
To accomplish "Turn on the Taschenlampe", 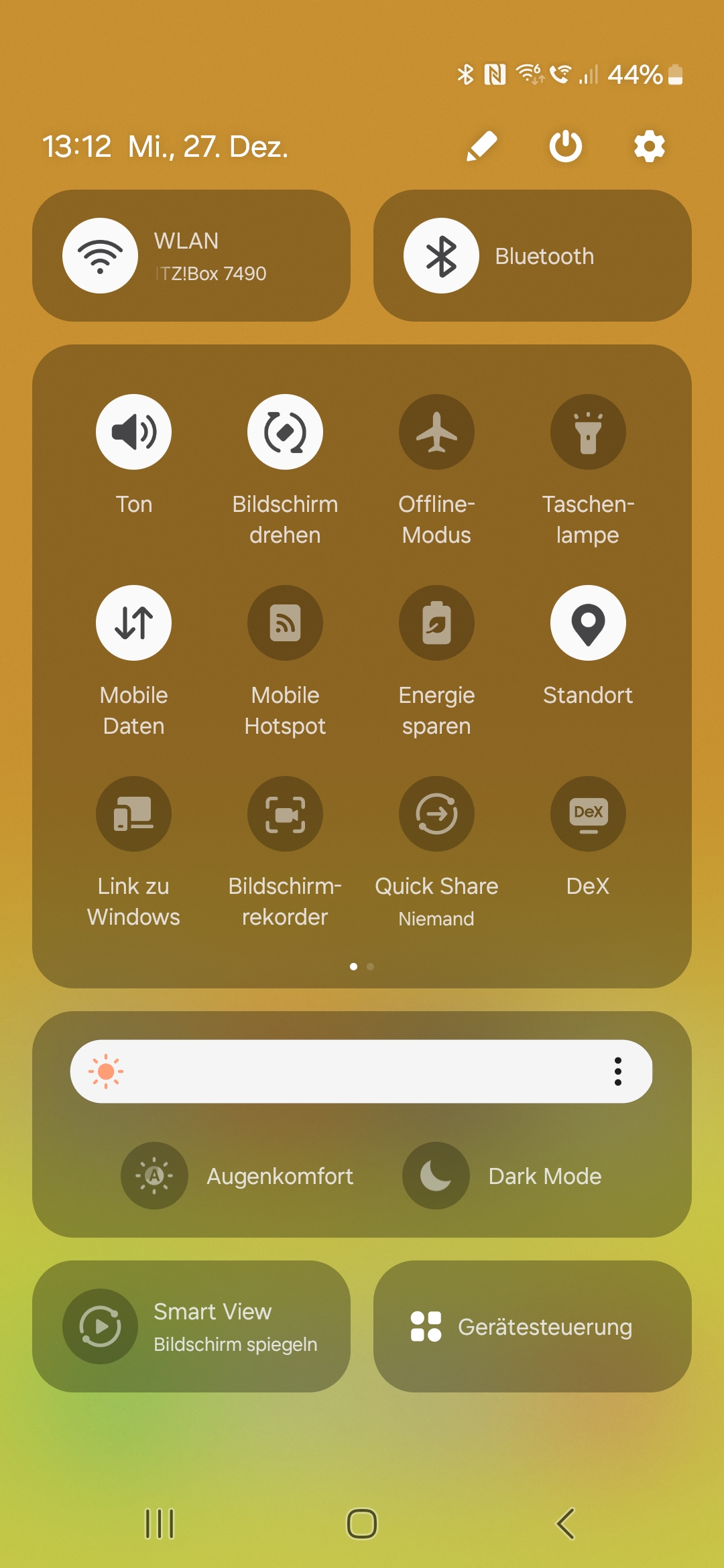I will click(588, 432).
